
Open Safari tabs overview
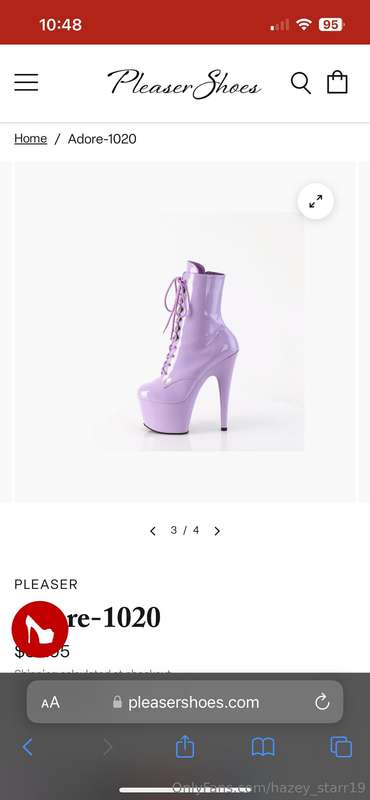(341, 747)
